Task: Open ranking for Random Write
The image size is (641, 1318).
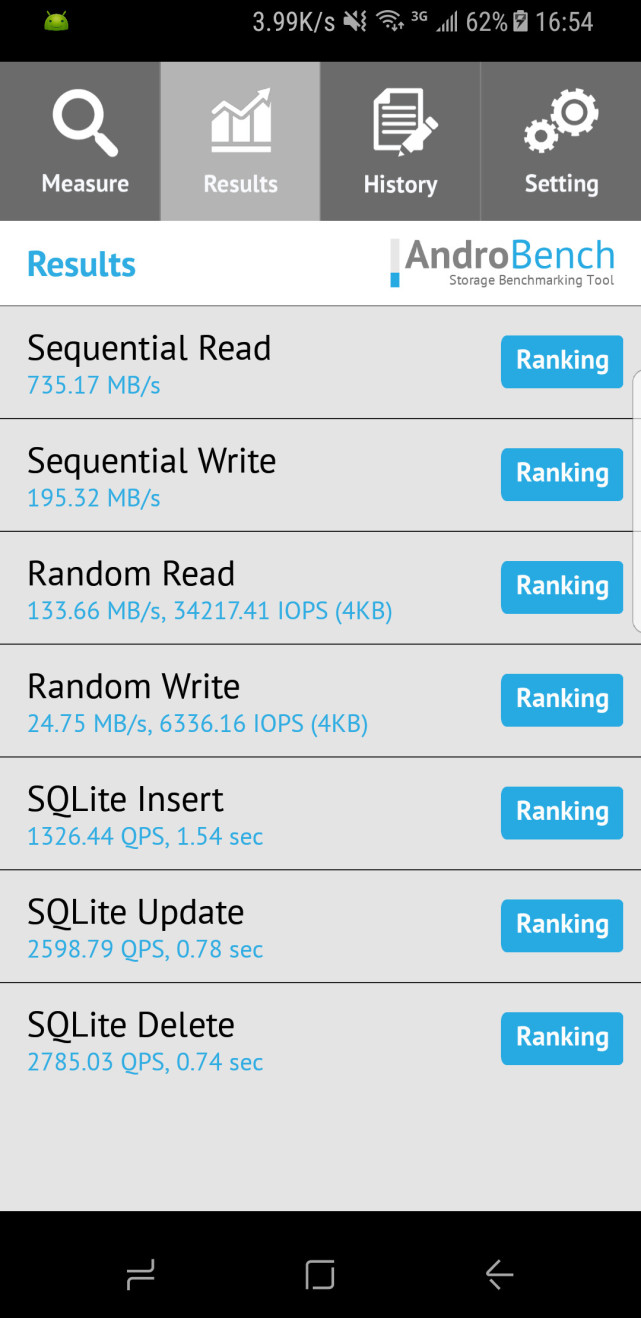Action: [561, 700]
